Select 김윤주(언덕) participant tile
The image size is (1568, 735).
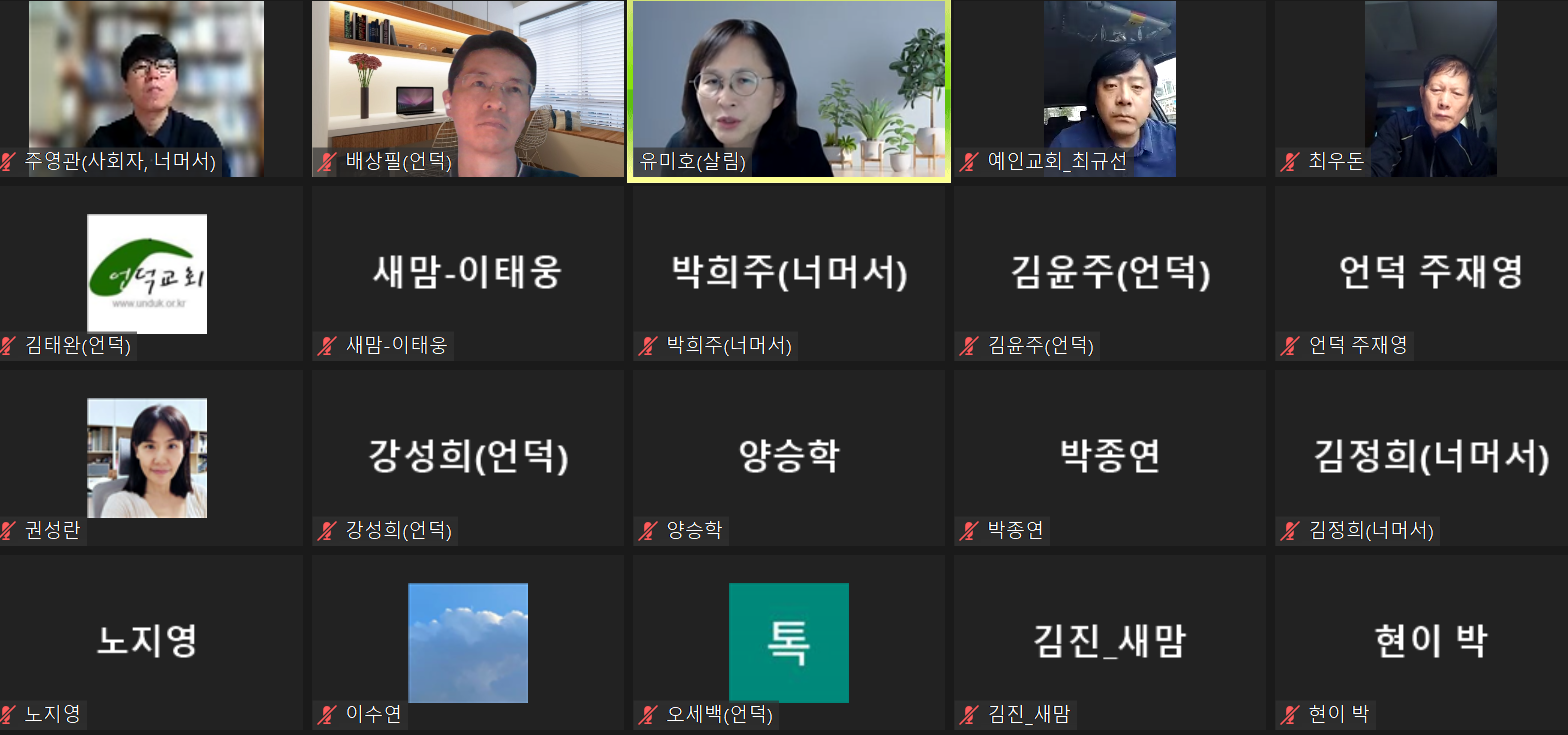click(x=1109, y=272)
